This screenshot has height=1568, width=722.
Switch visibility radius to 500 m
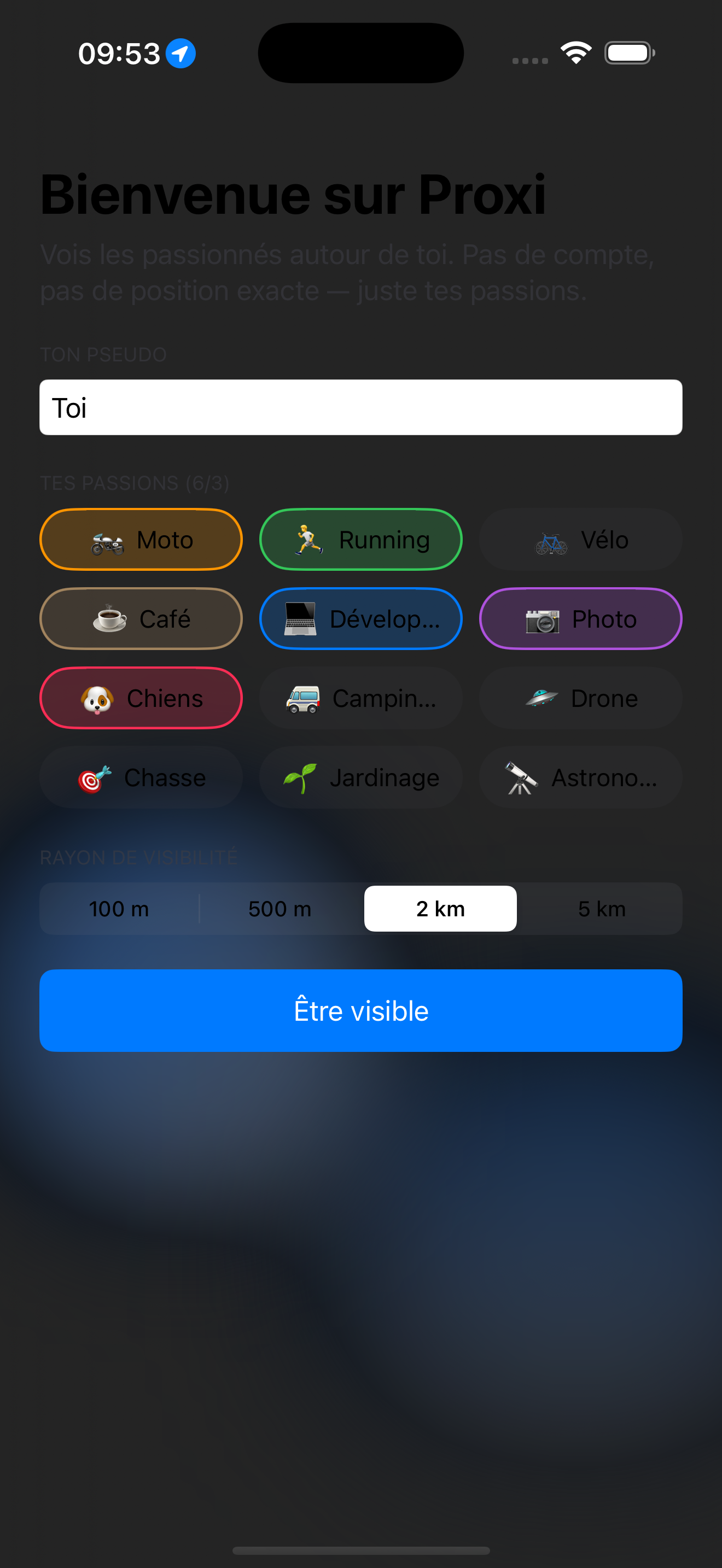pyautogui.click(x=280, y=909)
